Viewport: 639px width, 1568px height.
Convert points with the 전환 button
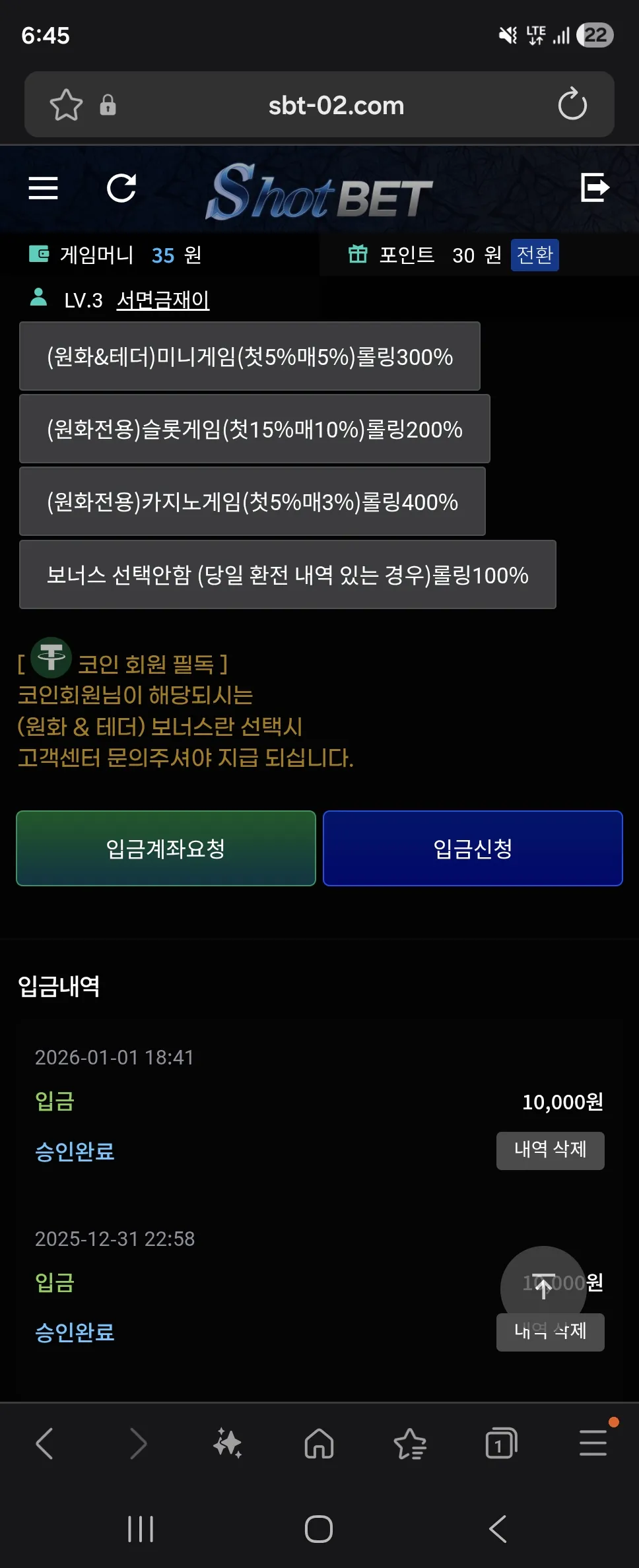point(535,255)
